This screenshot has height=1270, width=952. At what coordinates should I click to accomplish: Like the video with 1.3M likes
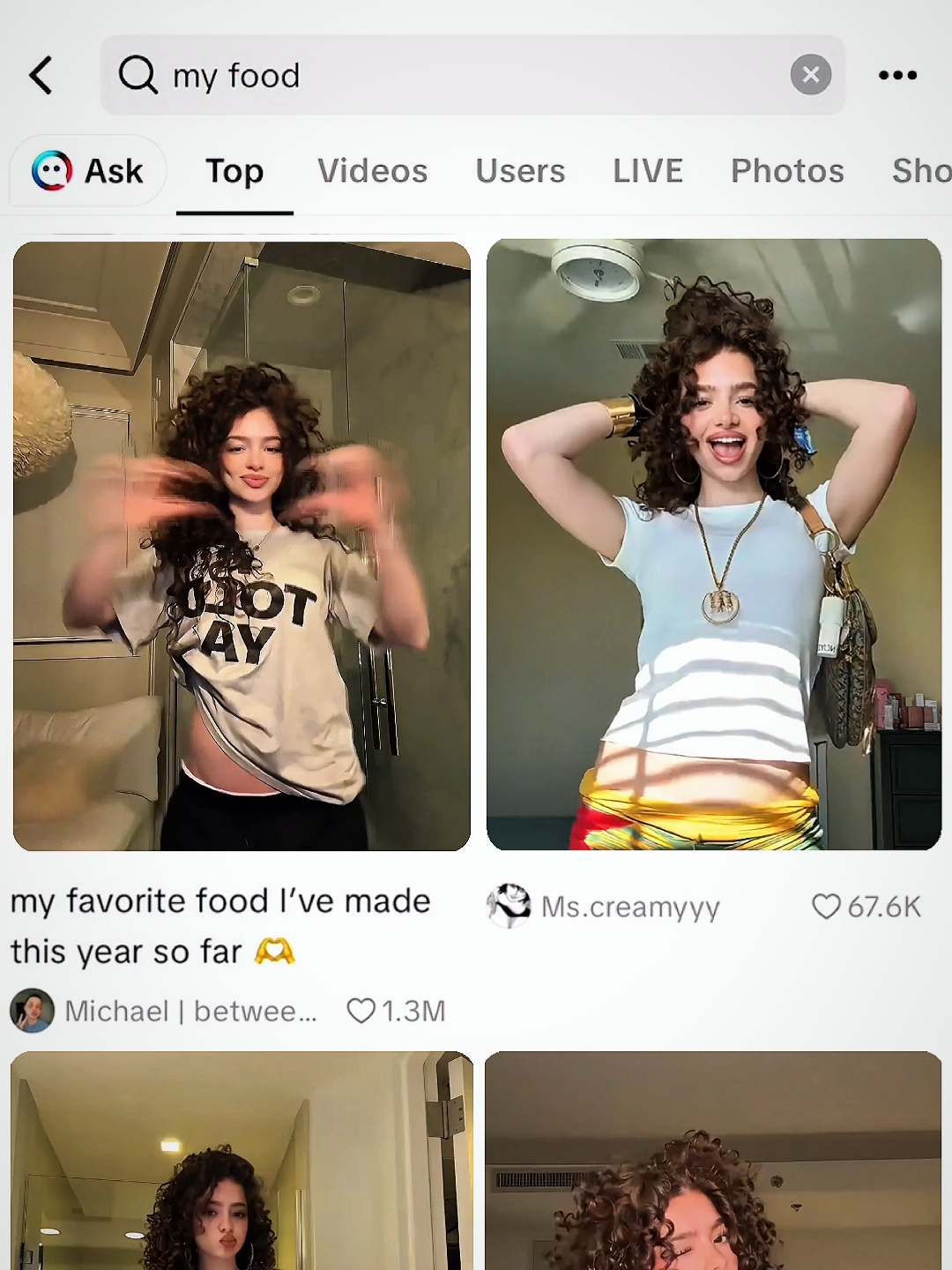(361, 1011)
